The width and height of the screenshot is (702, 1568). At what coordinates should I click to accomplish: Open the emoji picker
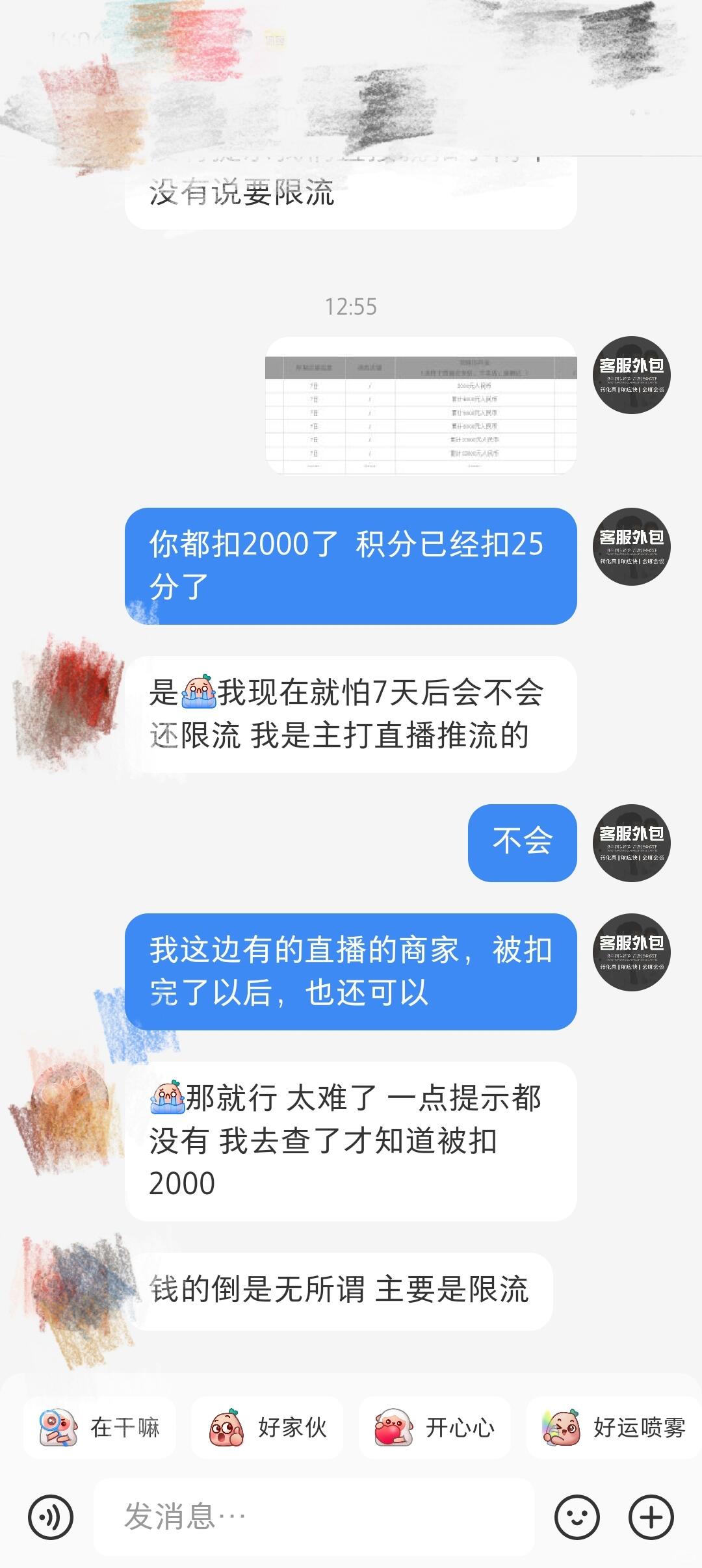[x=577, y=1517]
